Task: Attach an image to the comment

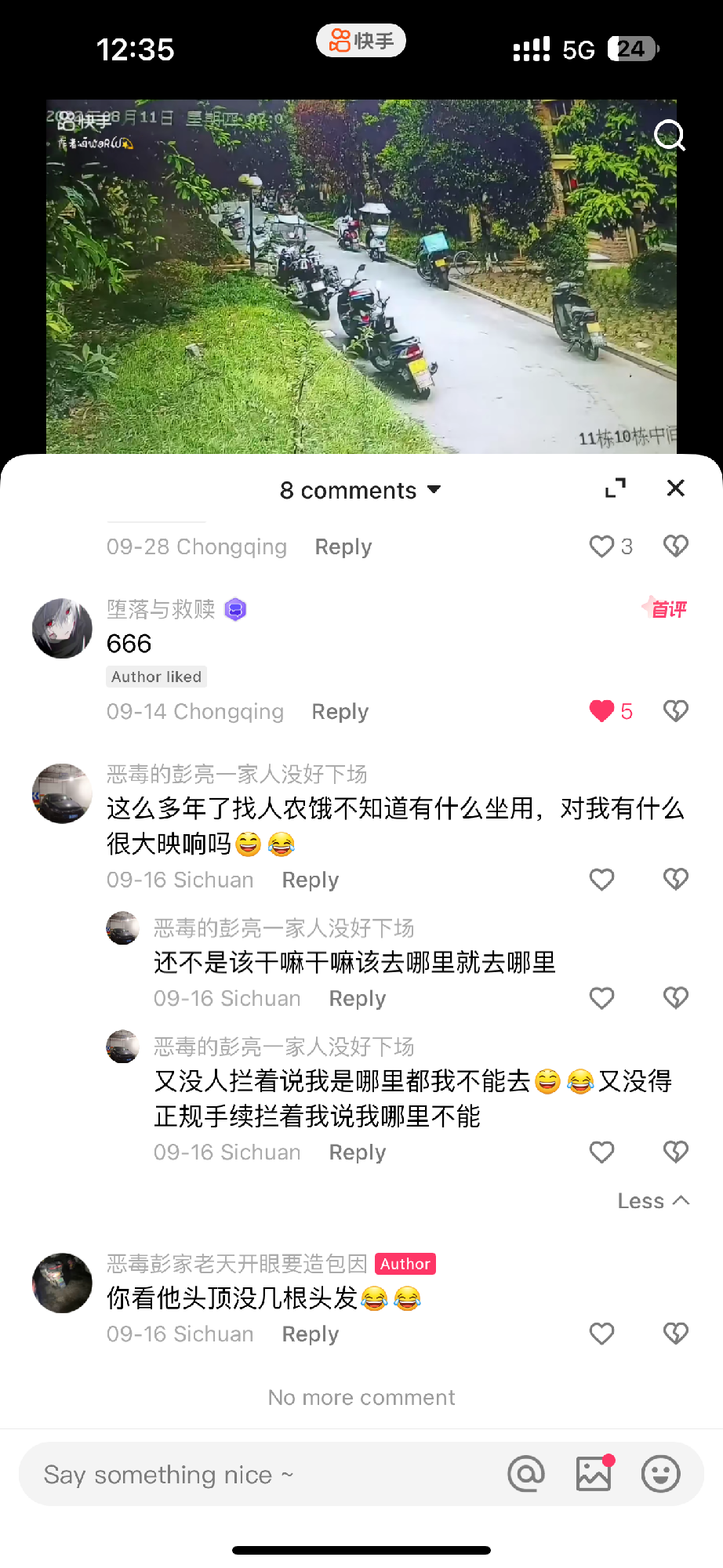Action: pos(594,1474)
